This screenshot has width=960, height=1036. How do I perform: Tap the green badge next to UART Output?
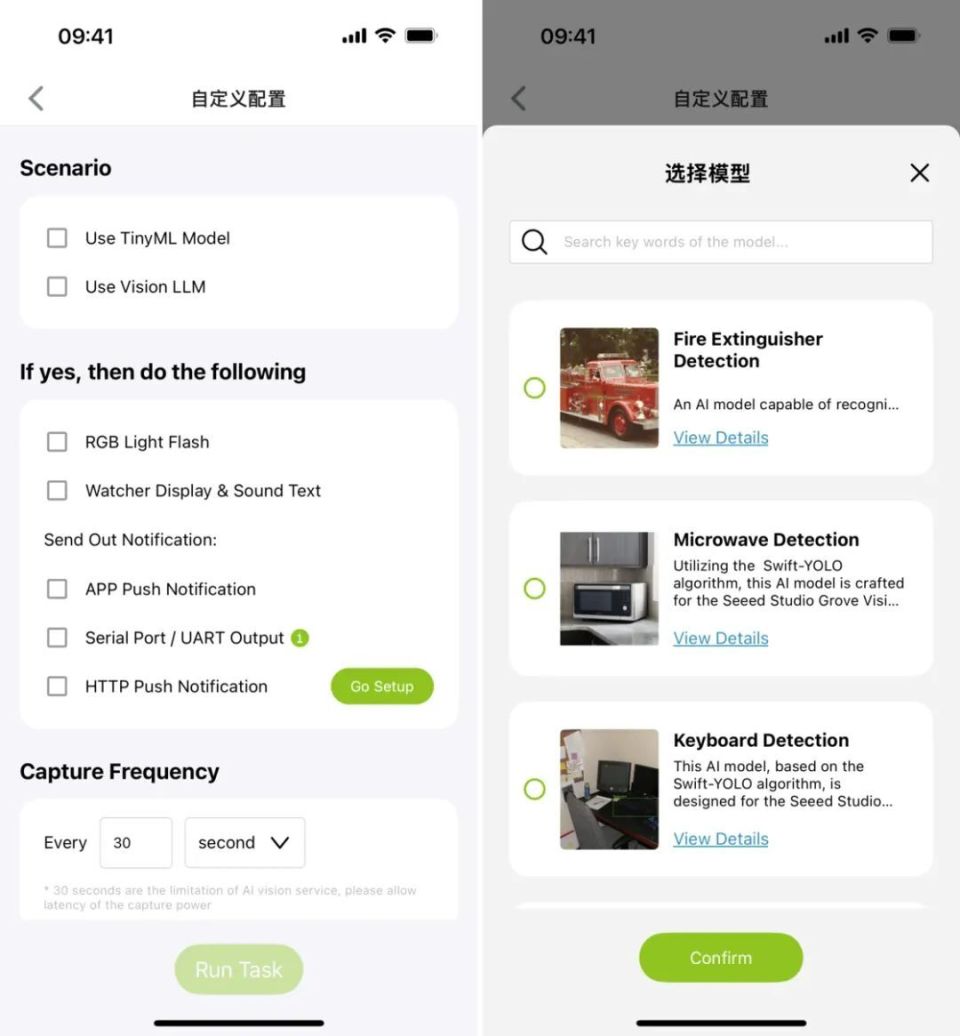click(x=299, y=638)
